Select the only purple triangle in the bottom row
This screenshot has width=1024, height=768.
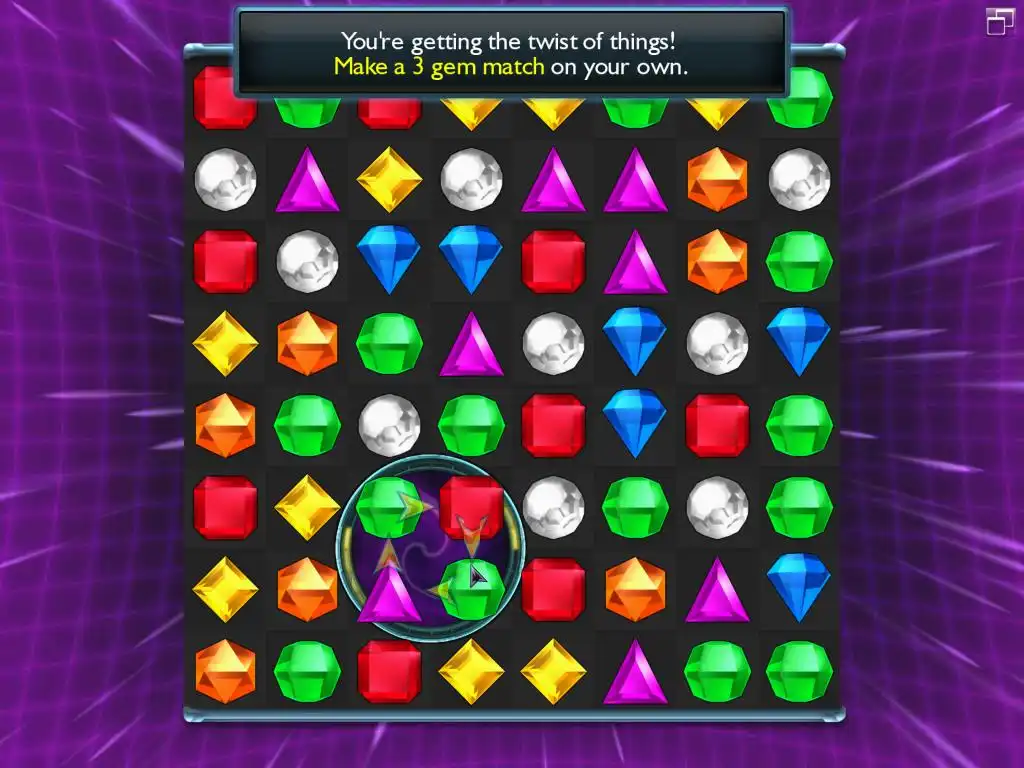(x=635, y=672)
